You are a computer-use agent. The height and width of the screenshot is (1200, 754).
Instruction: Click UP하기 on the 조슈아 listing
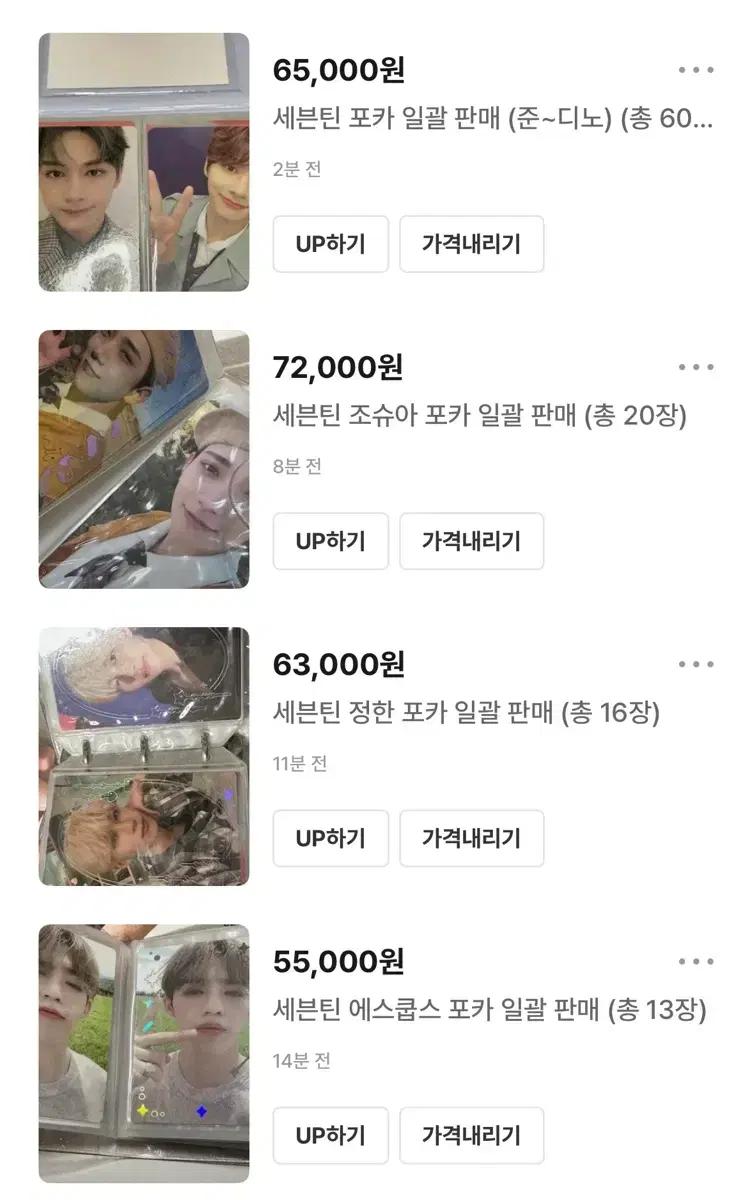pos(330,542)
